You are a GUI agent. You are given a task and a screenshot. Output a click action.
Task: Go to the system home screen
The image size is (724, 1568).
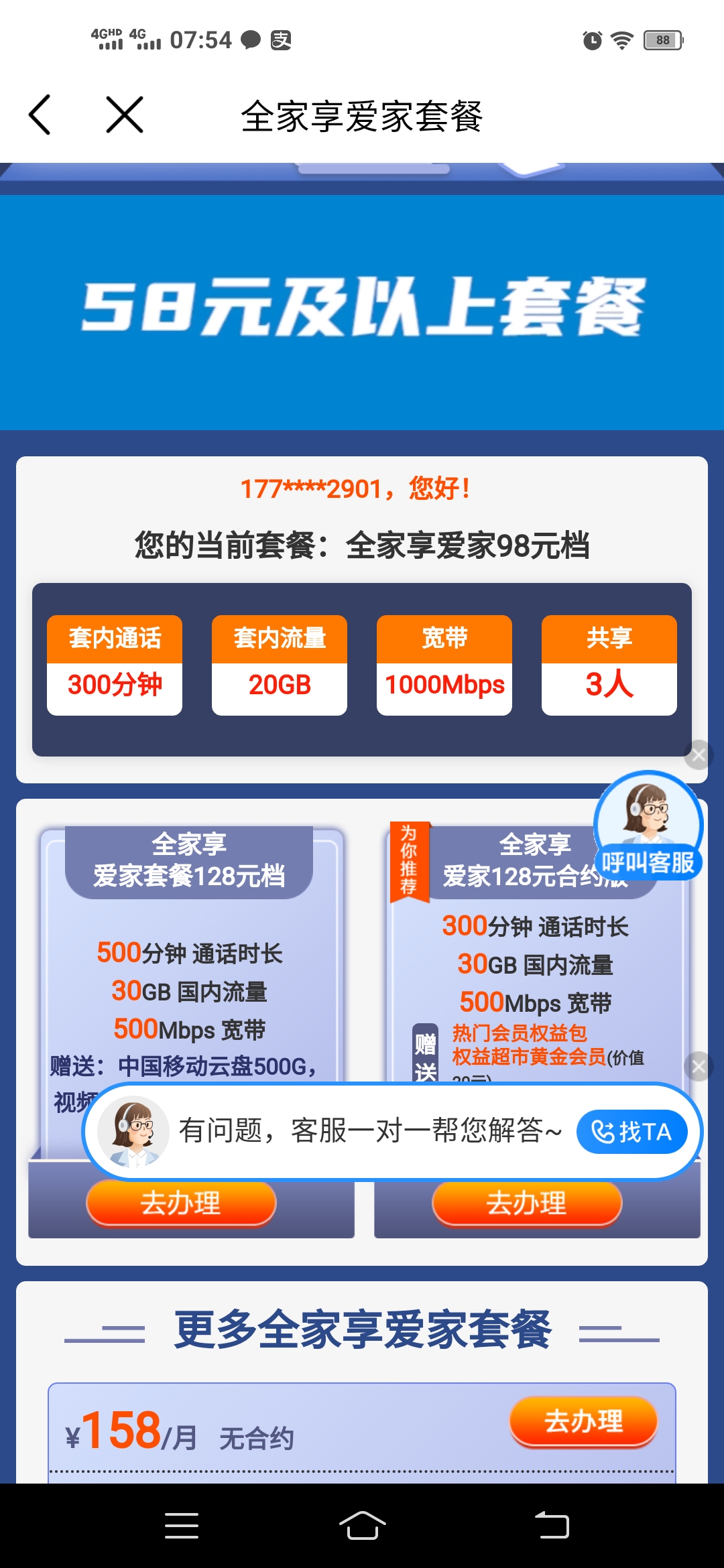tap(362, 1526)
